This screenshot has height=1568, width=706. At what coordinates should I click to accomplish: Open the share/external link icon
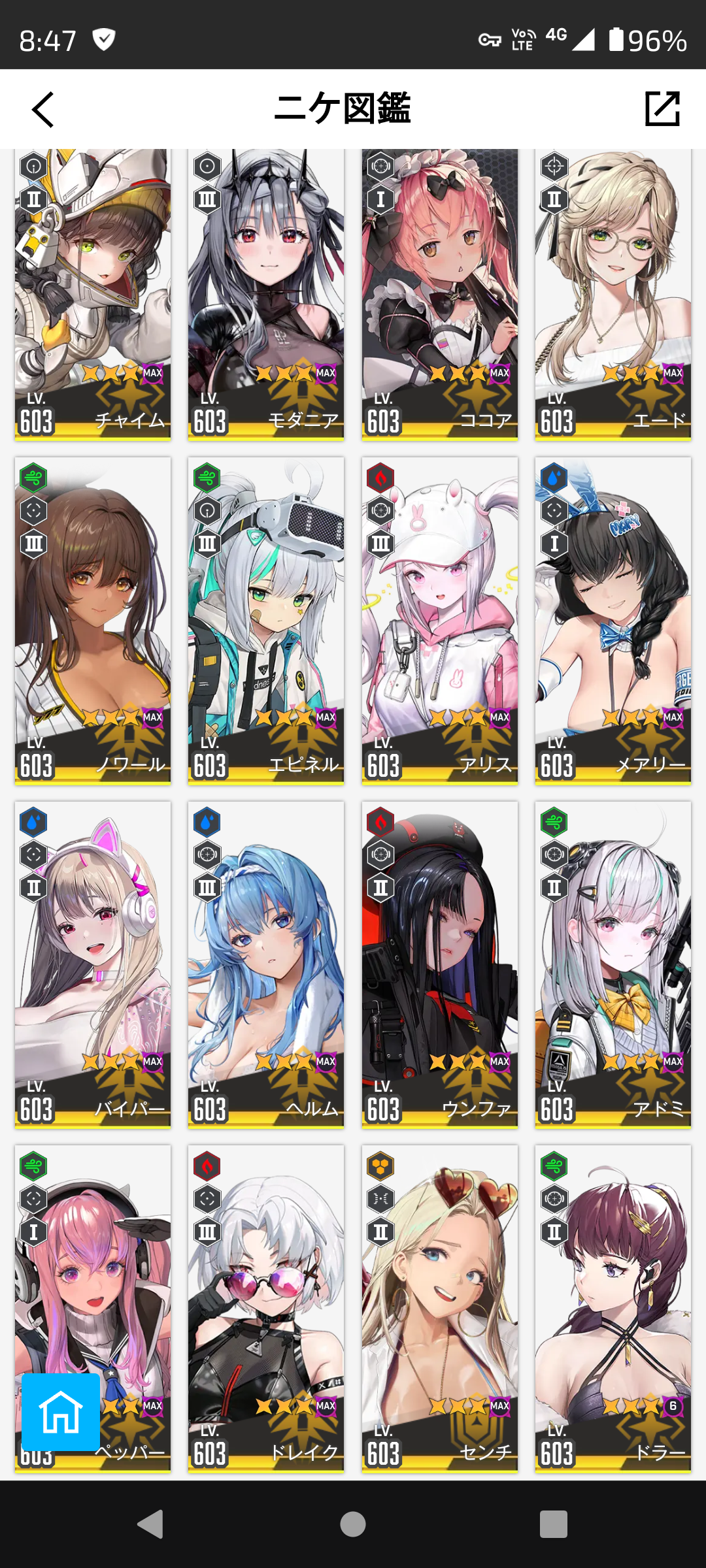[662, 109]
